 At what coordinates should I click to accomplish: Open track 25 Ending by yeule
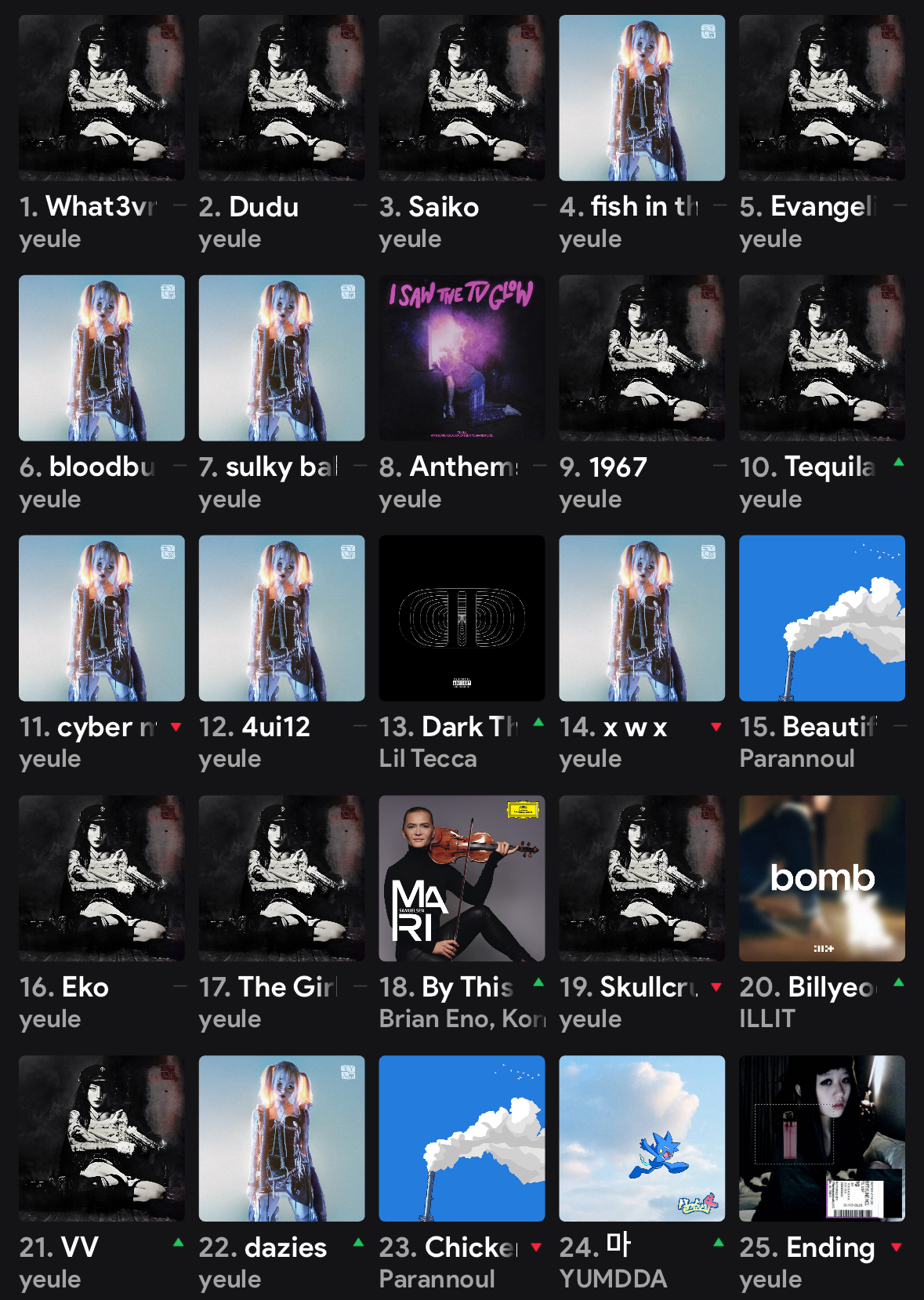[822, 1139]
